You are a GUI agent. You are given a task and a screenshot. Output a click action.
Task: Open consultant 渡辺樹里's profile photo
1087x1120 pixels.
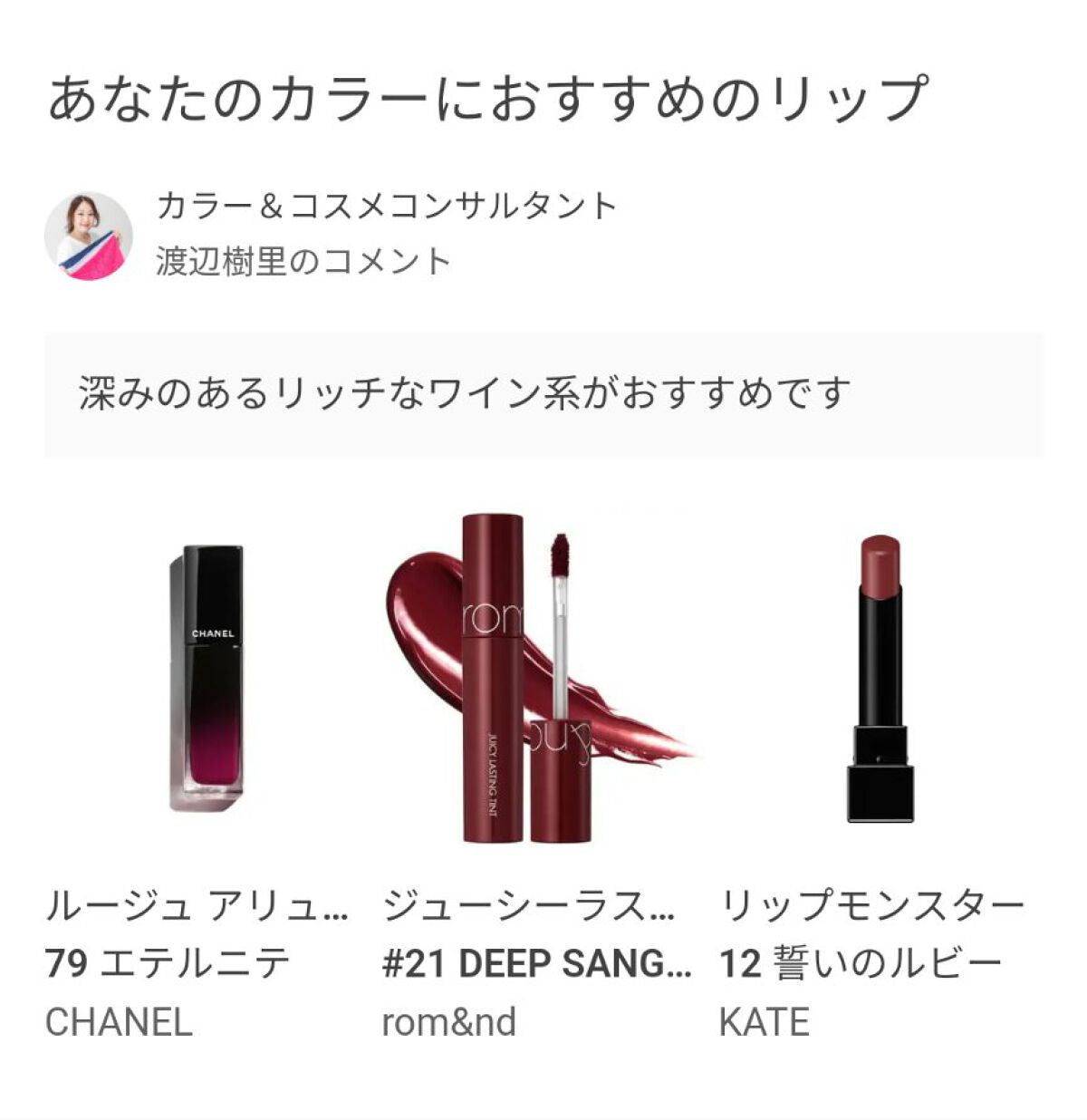click(89, 236)
